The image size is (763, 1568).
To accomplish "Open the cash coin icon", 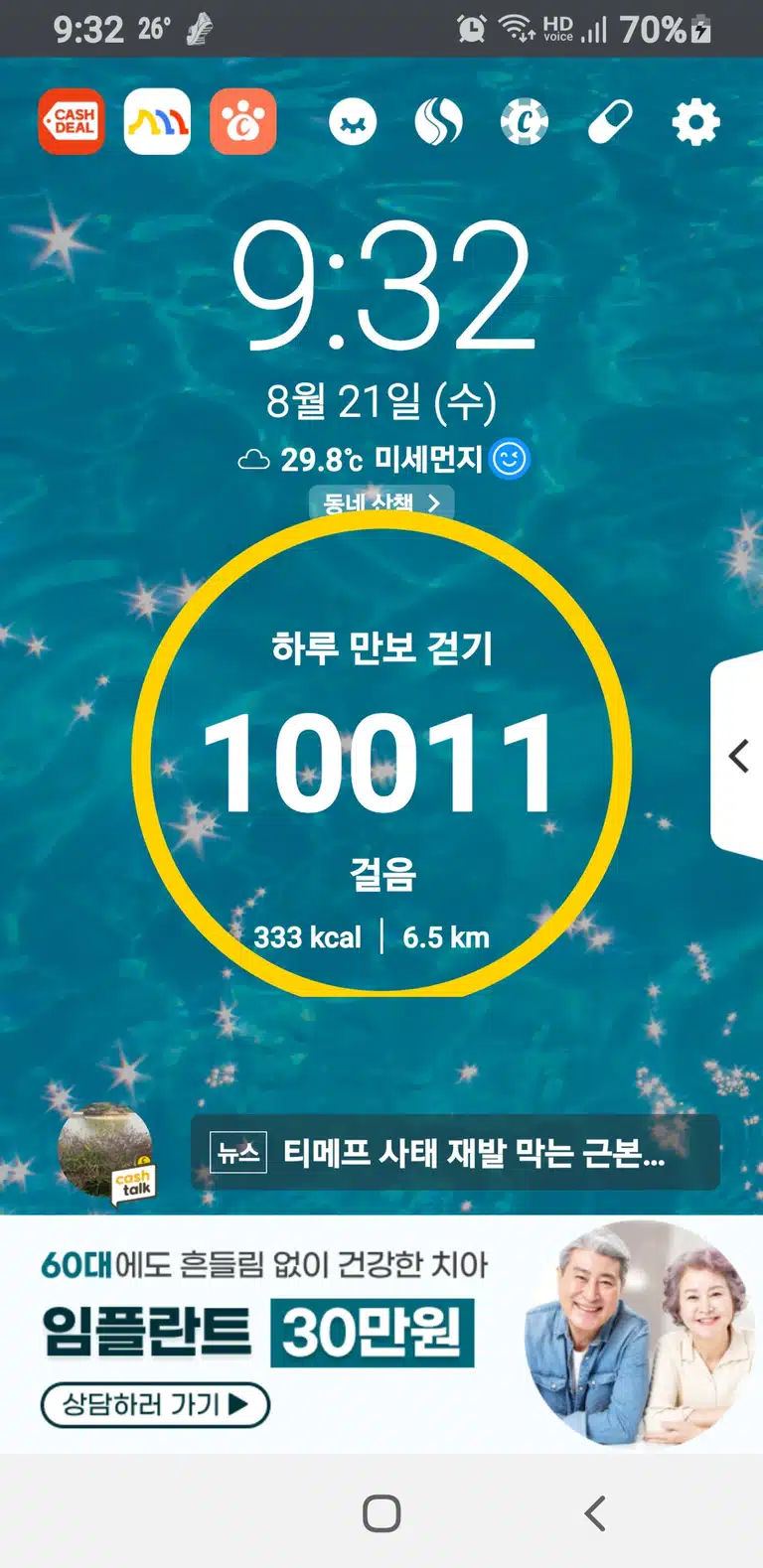I will (524, 123).
